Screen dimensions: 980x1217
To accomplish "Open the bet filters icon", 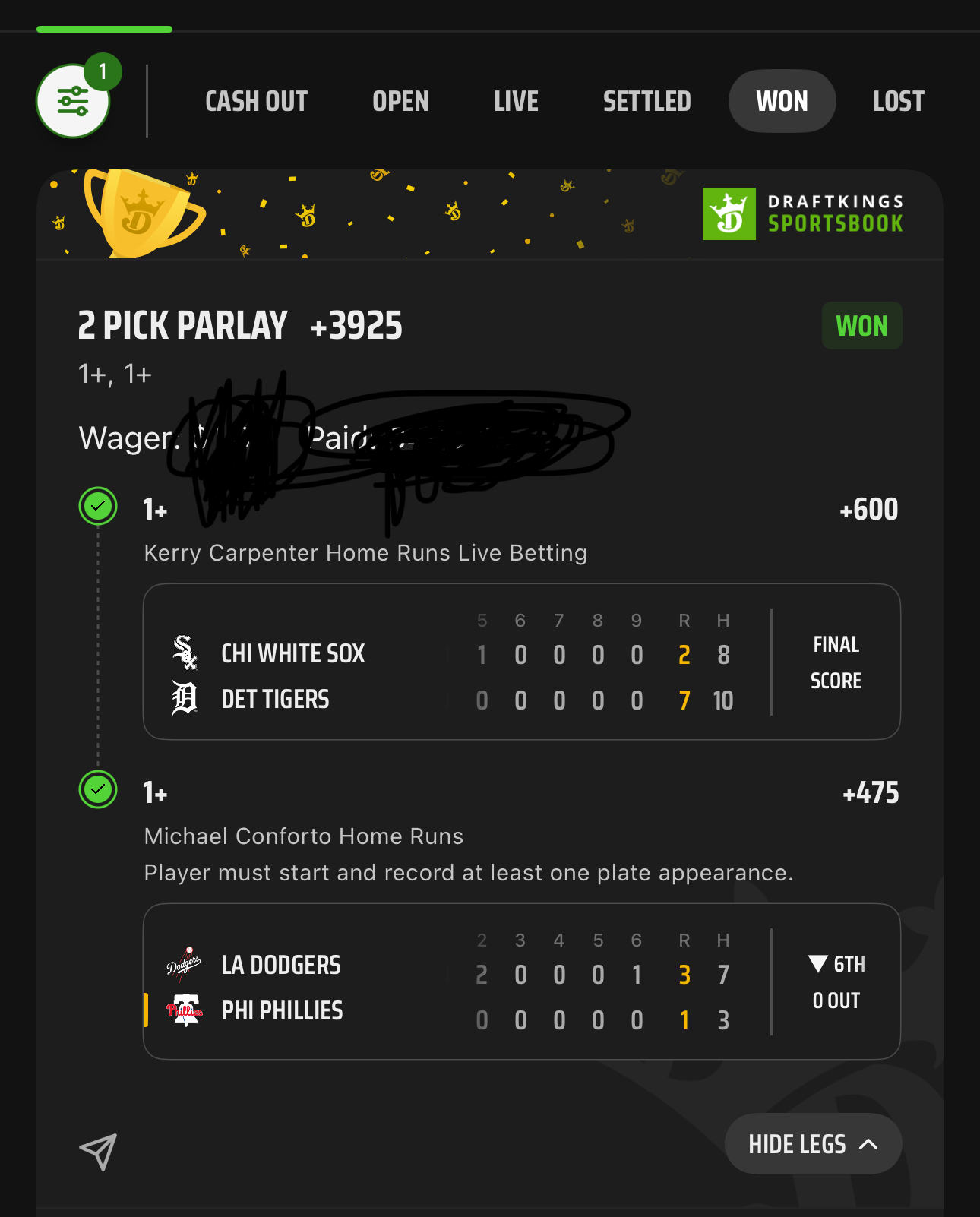I will pos(73,101).
